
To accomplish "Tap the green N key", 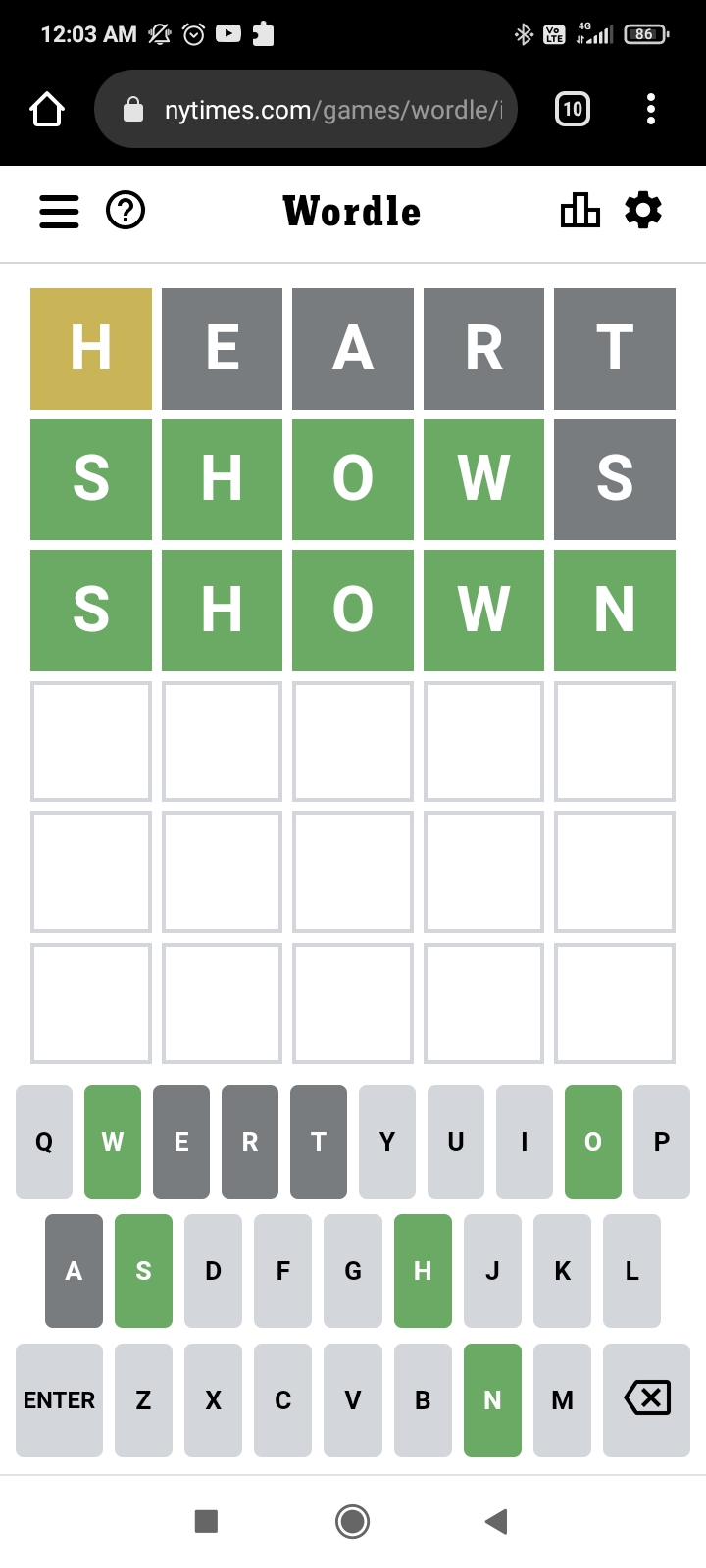I will pyautogui.click(x=492, y=1400).
